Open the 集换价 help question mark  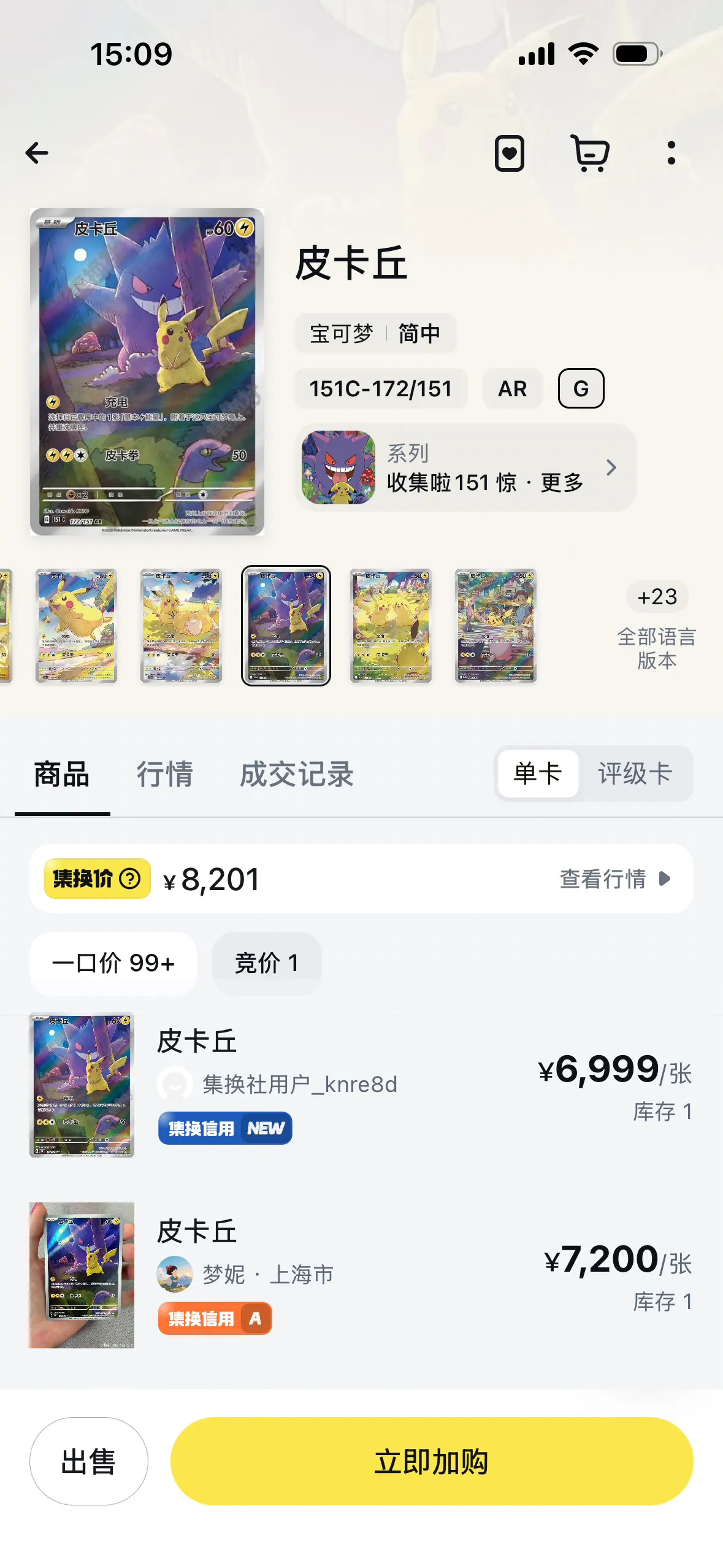pos(130,879)
